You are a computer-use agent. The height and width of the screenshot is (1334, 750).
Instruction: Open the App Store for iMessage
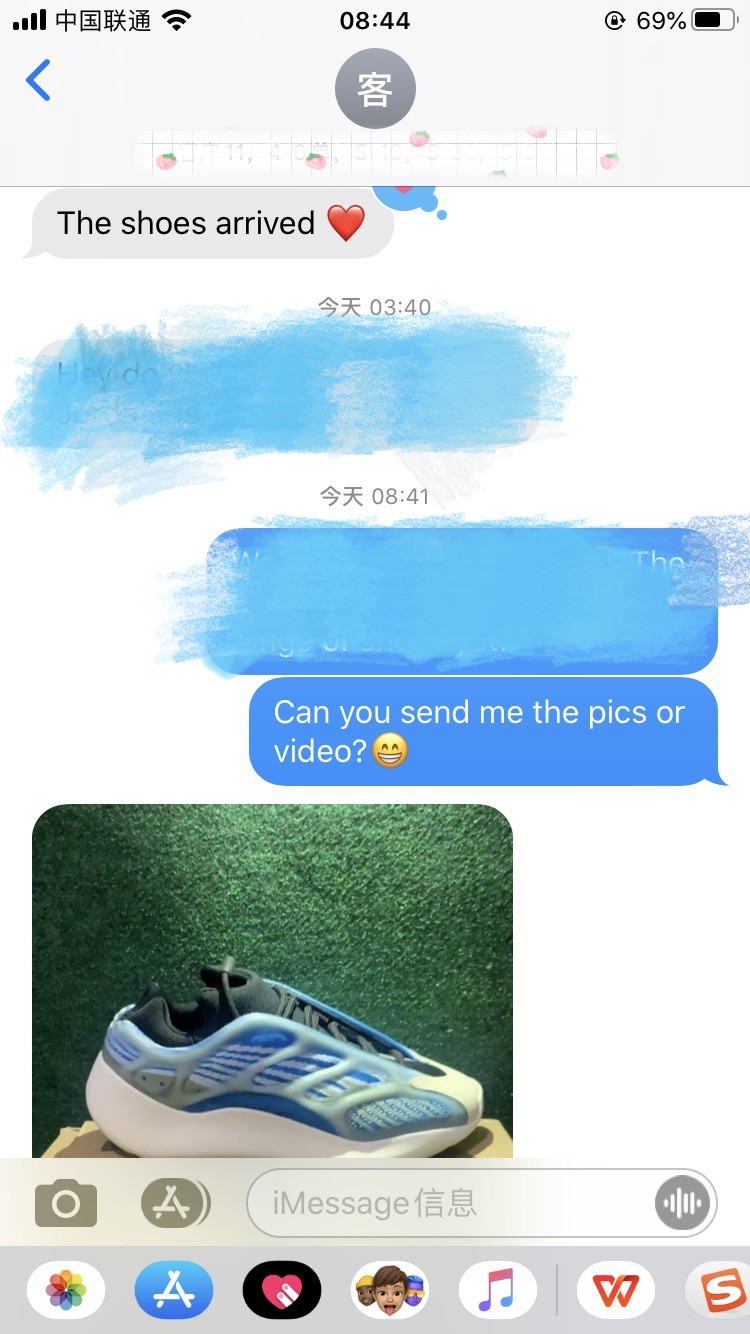click(174, 1291)
